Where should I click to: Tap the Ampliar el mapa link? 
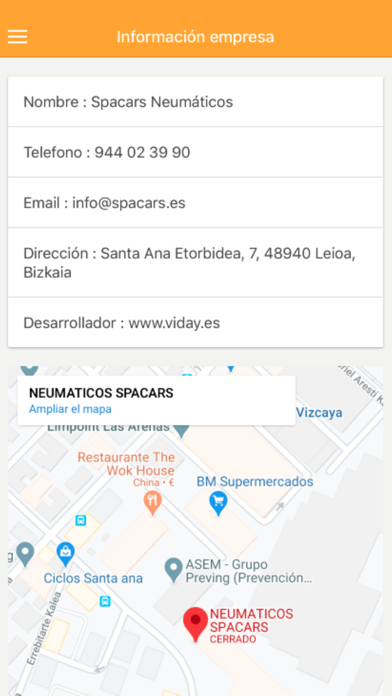[x=70, y=409]
